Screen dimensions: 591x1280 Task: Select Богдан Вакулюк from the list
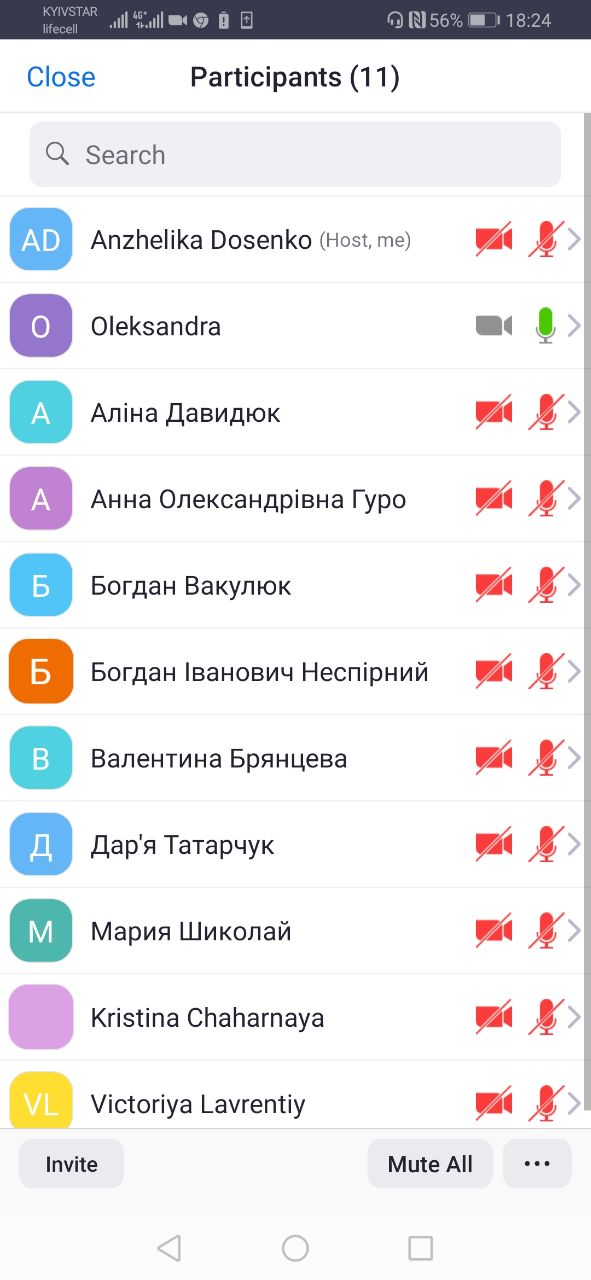pyautogui.click(x=295, y=585)
